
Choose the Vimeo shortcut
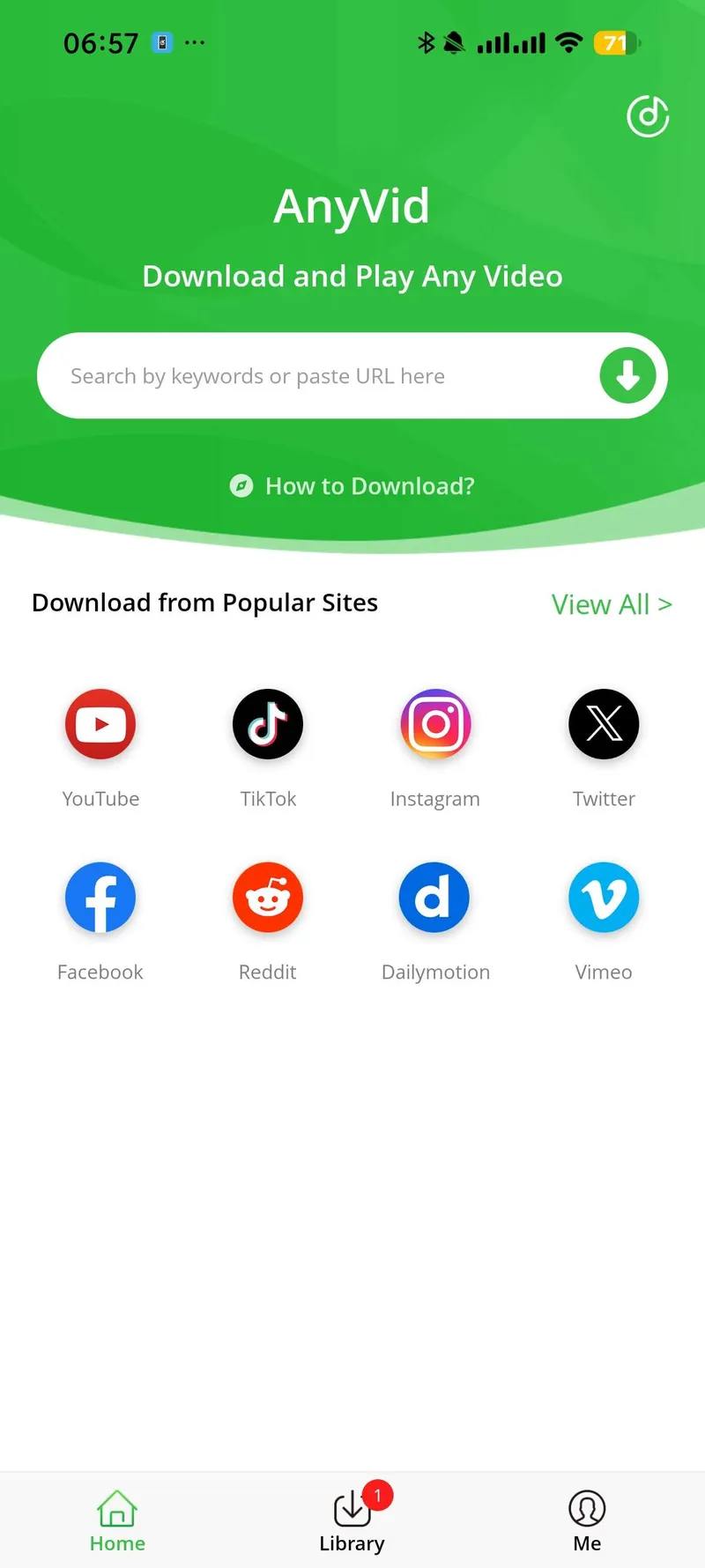(x=604, y=898)
